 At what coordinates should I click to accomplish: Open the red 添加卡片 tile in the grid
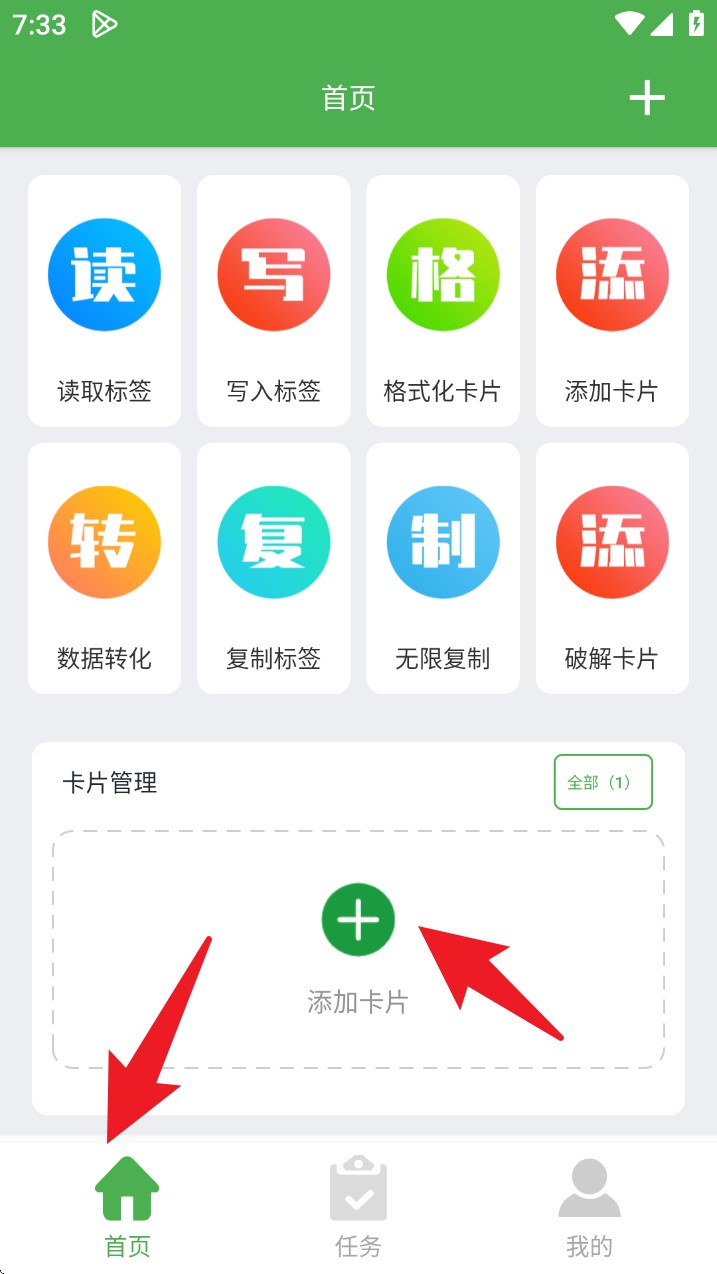[x=612, y=301]
